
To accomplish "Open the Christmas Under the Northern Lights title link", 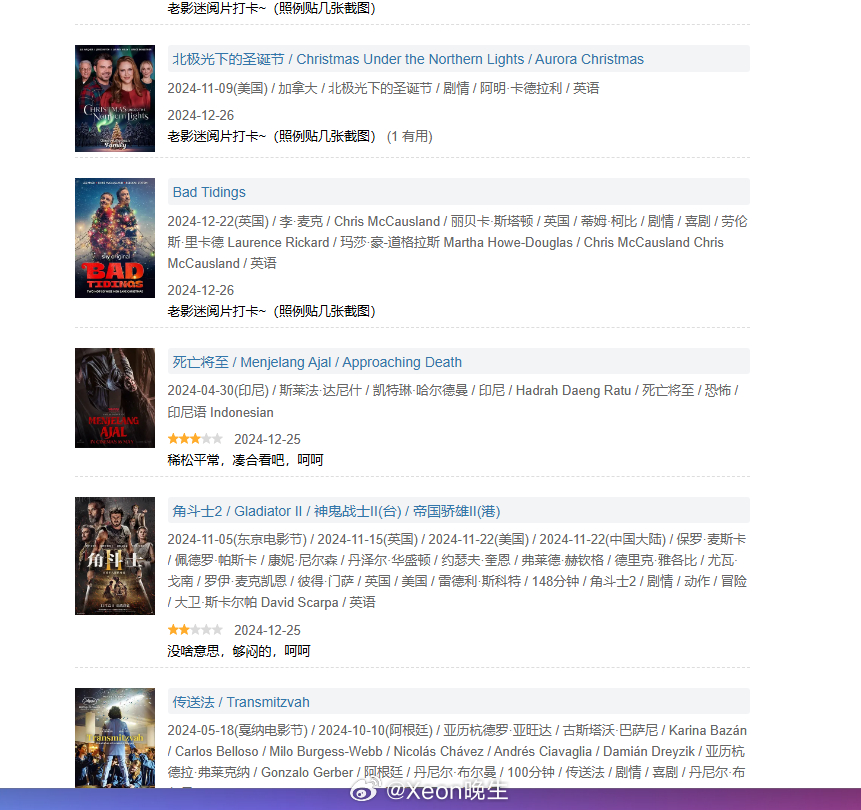I will [x=408, y=59].
